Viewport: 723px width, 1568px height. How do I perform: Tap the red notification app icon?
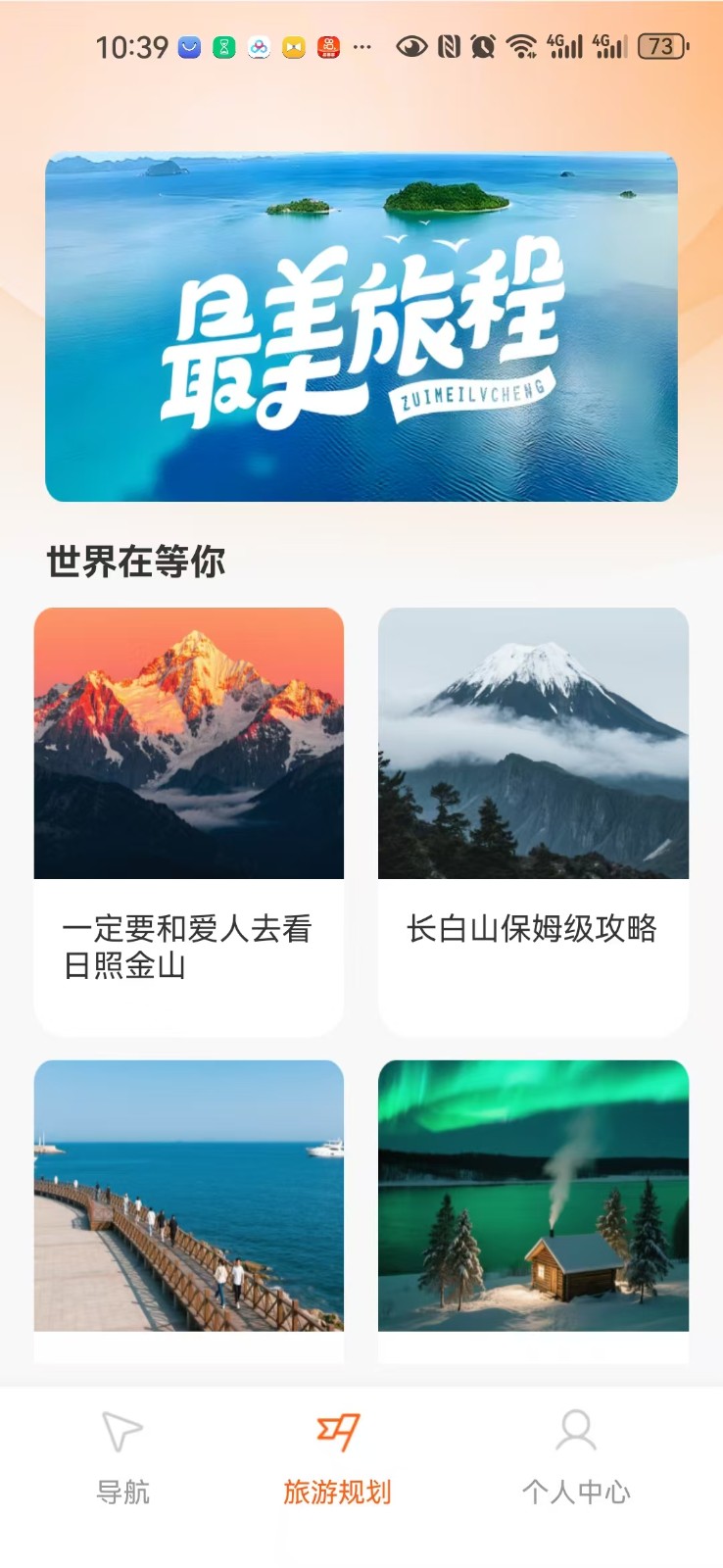pyautogui.click(x=326, y=44)
